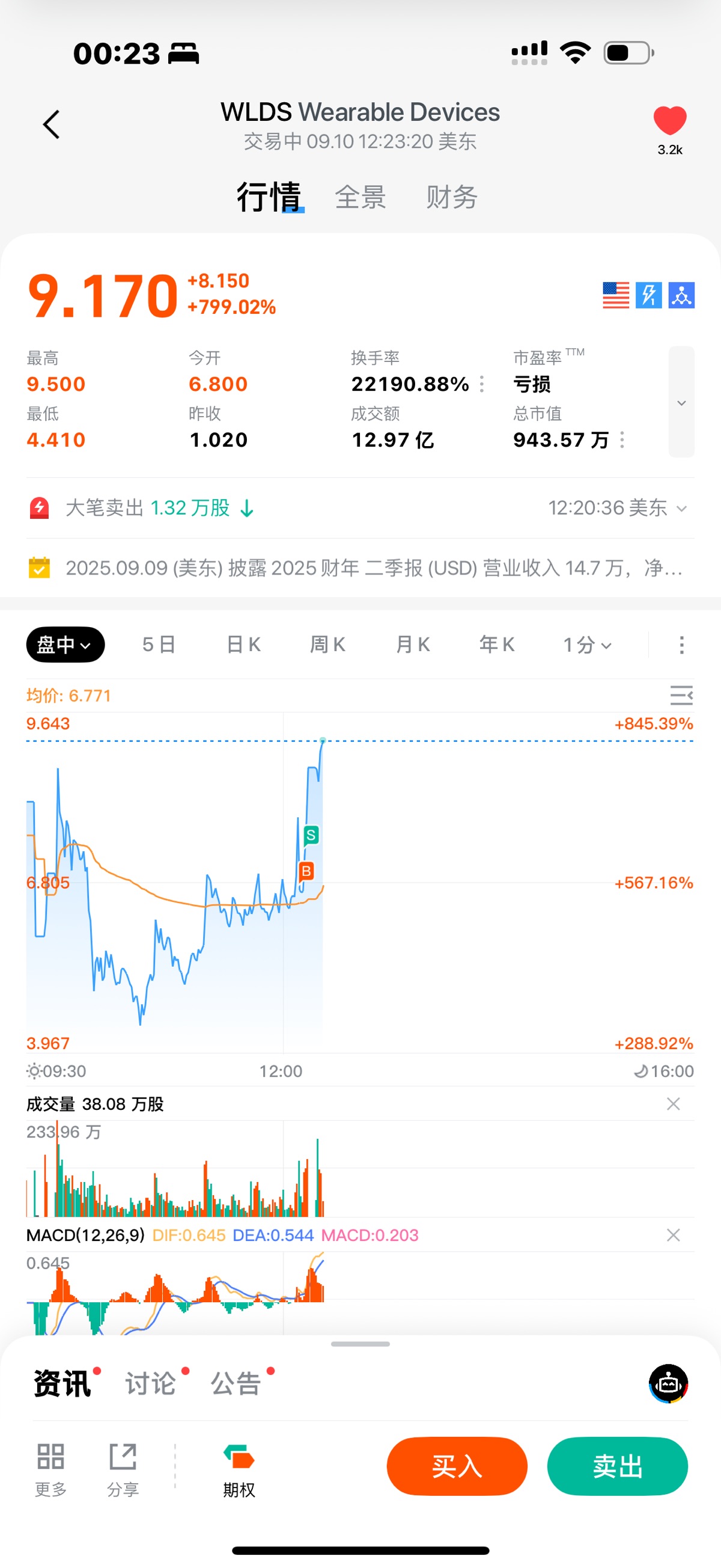Expand the quote details chevron panel

click(x=681, y=402)
